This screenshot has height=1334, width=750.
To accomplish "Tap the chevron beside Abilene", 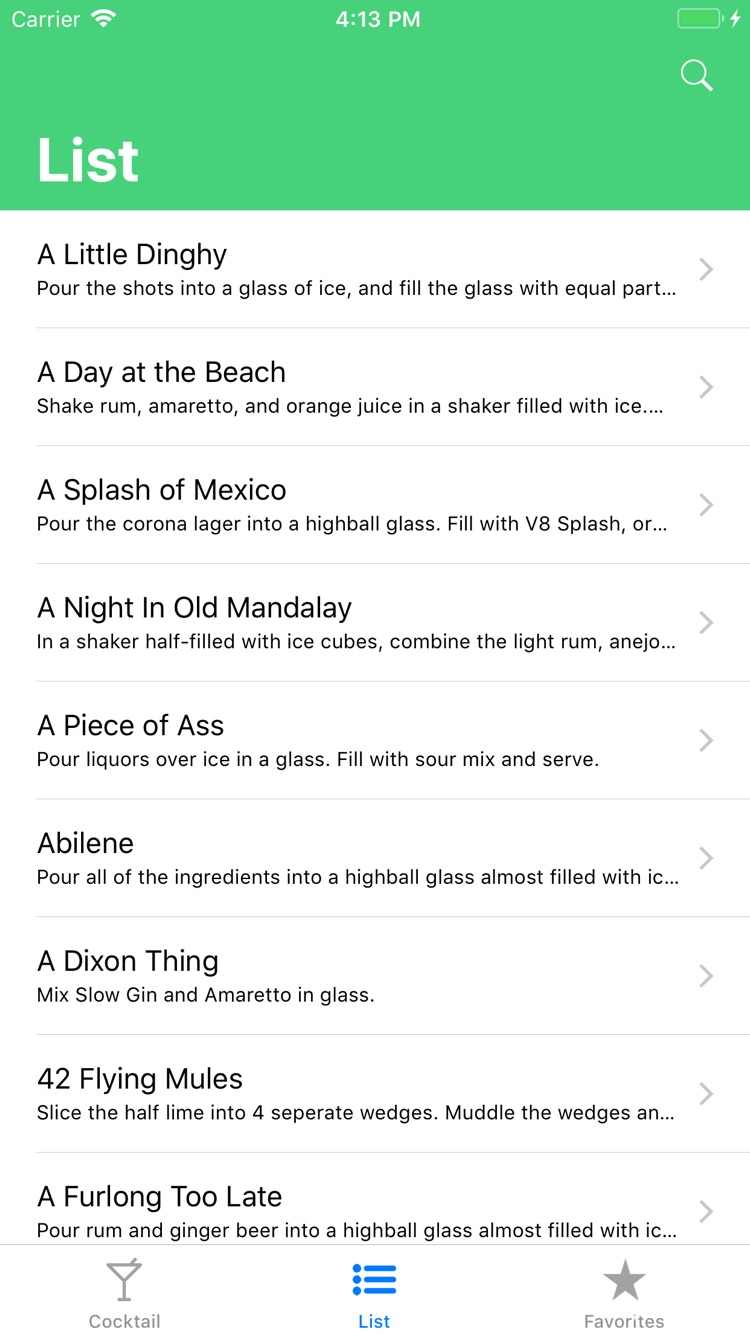I will [x=707, y=858].
